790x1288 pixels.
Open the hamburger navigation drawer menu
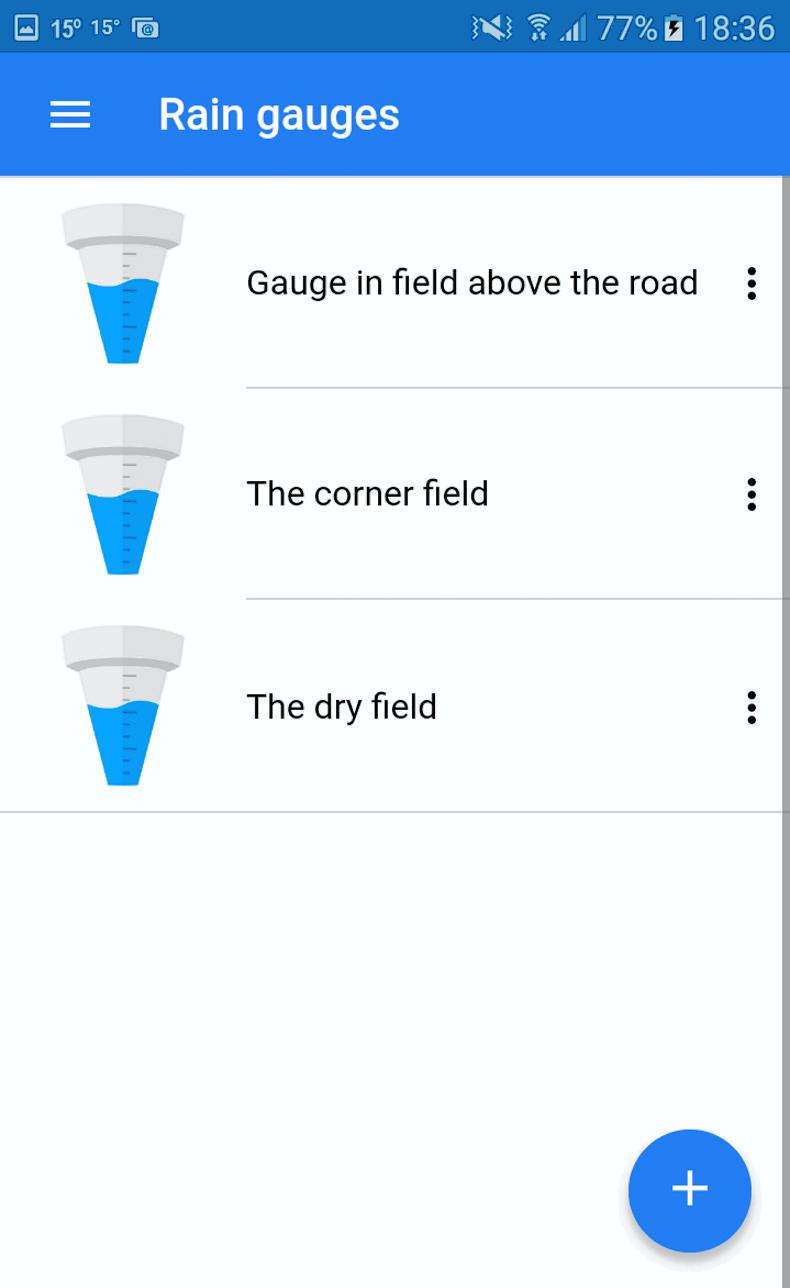tap(70, 115)
